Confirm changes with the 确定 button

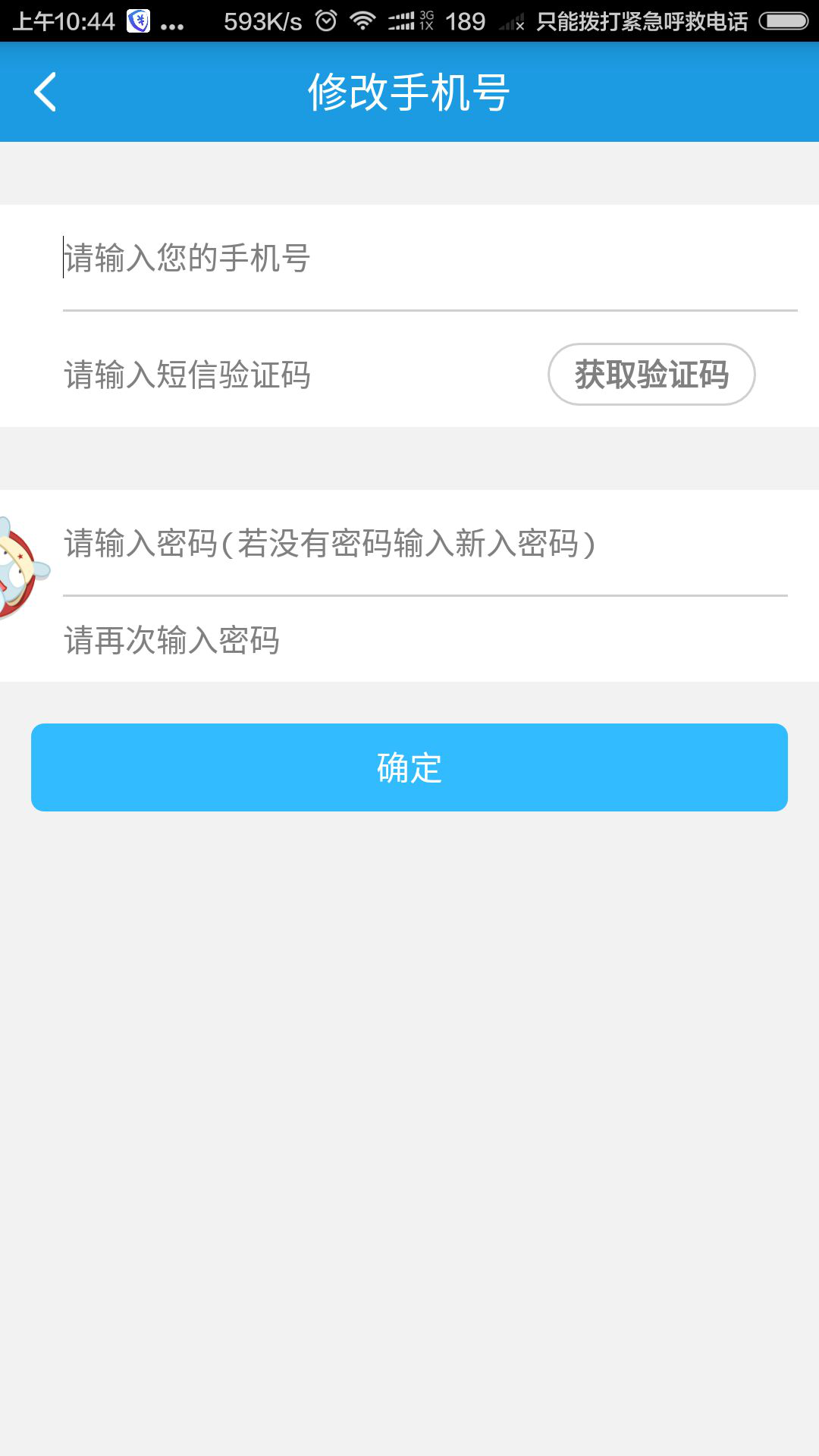pyautogui.click(x=409, y=767)
